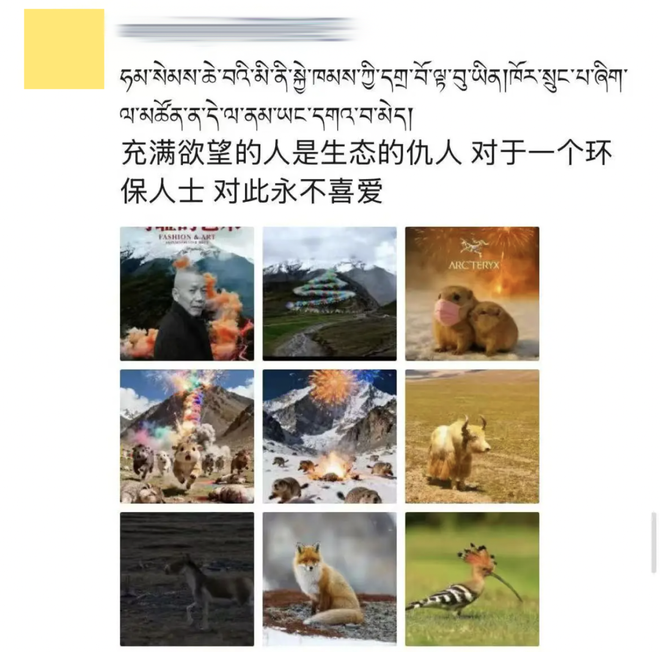Open the snowy mountain fireworks photo

pos(329,436)
